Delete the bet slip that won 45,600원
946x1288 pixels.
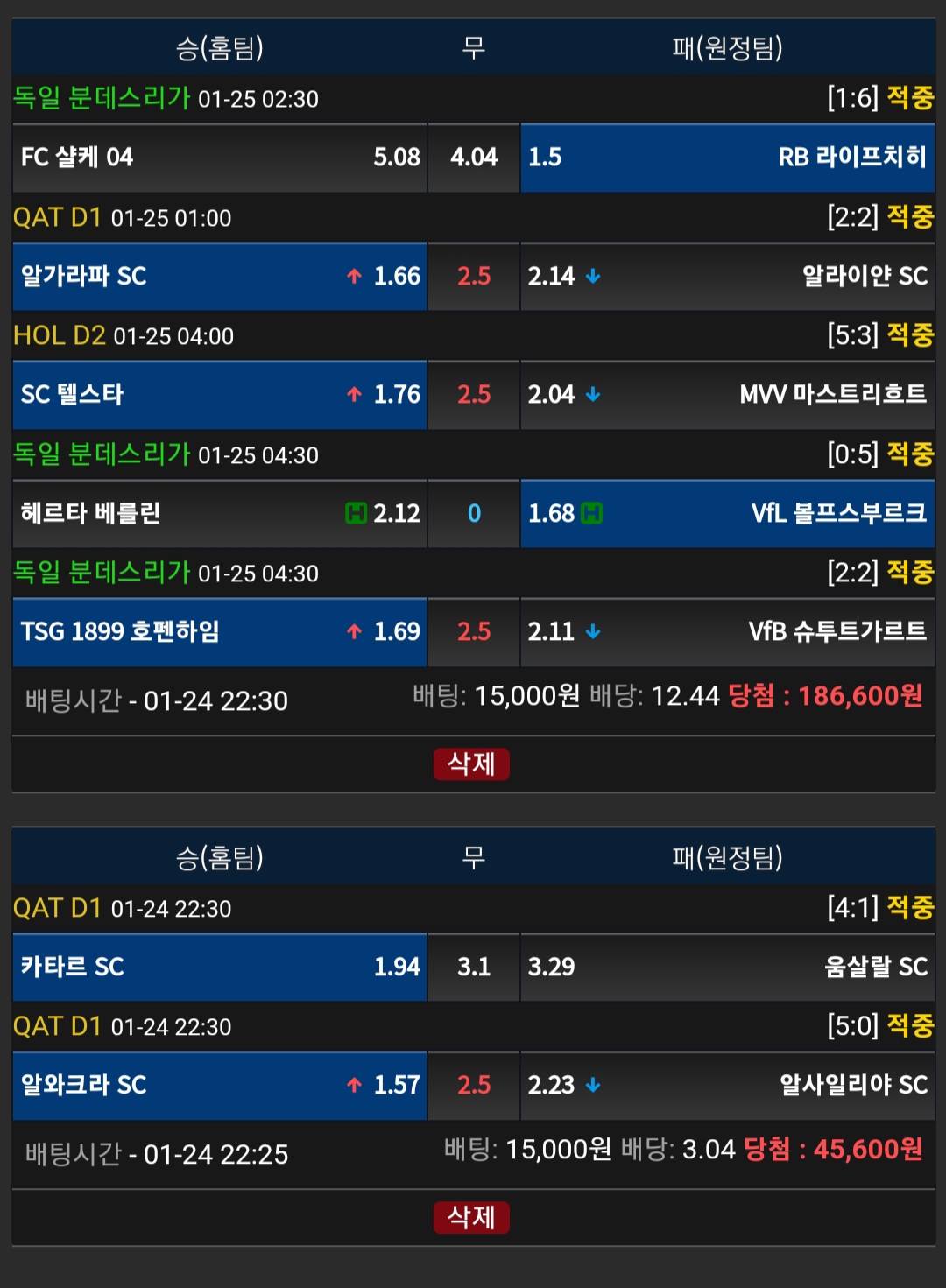[x=471, y=1217]
